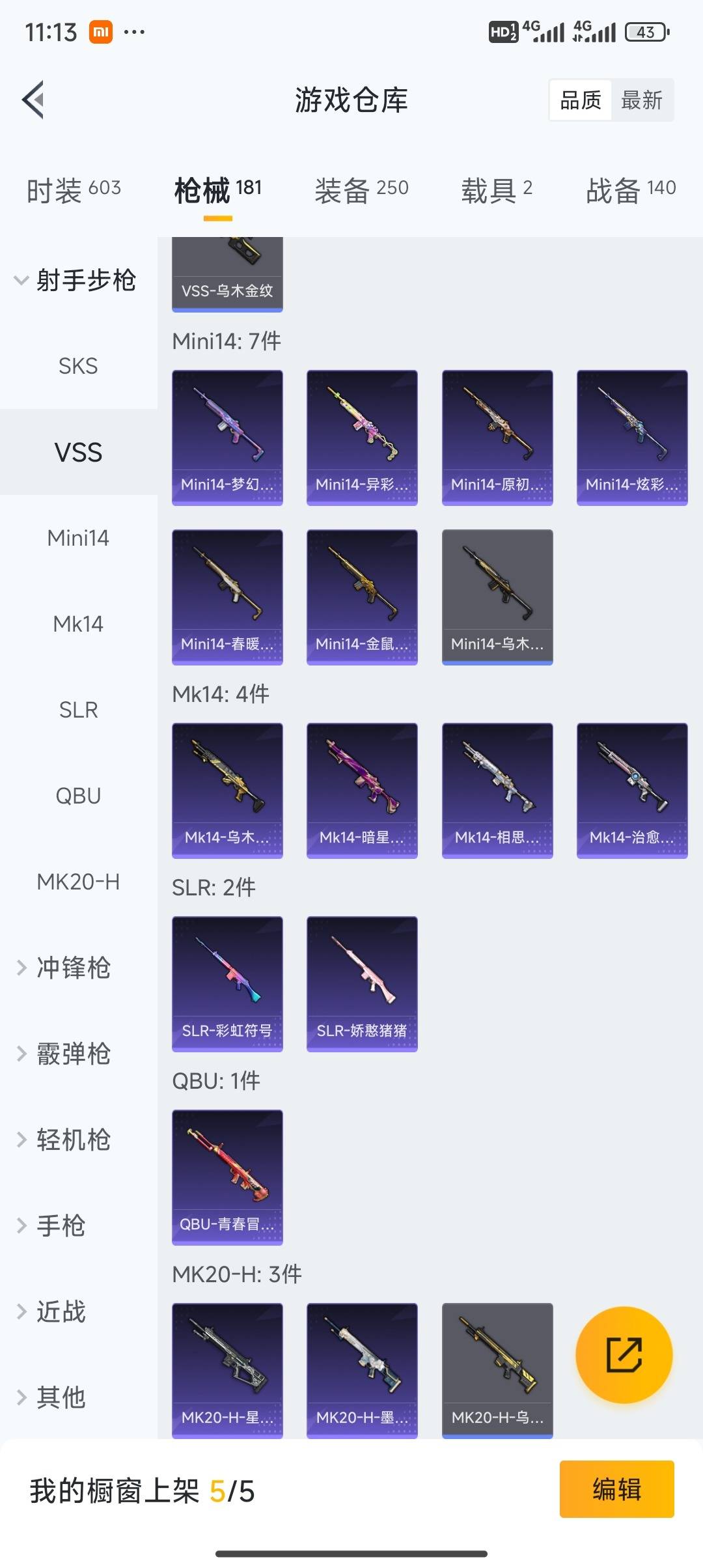The width and height of the screenshot is (703, 1568).
Task: Expand the 手枪 category
Action: pyautogui.click(x=52, y=1225)
